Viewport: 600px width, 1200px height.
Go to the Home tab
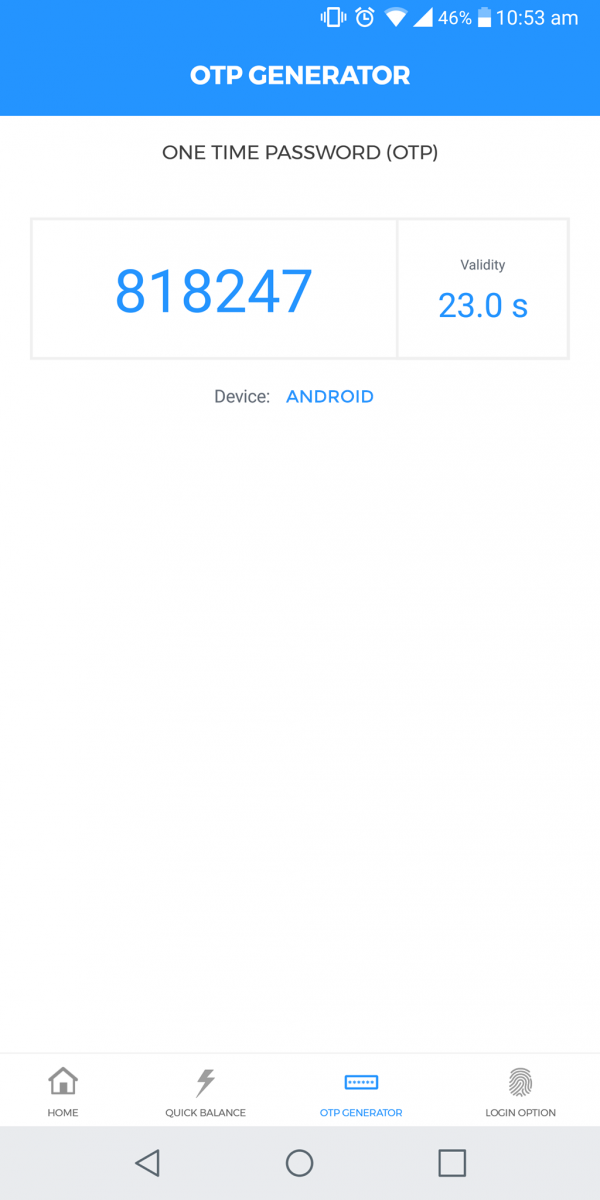pos(62,1091)
